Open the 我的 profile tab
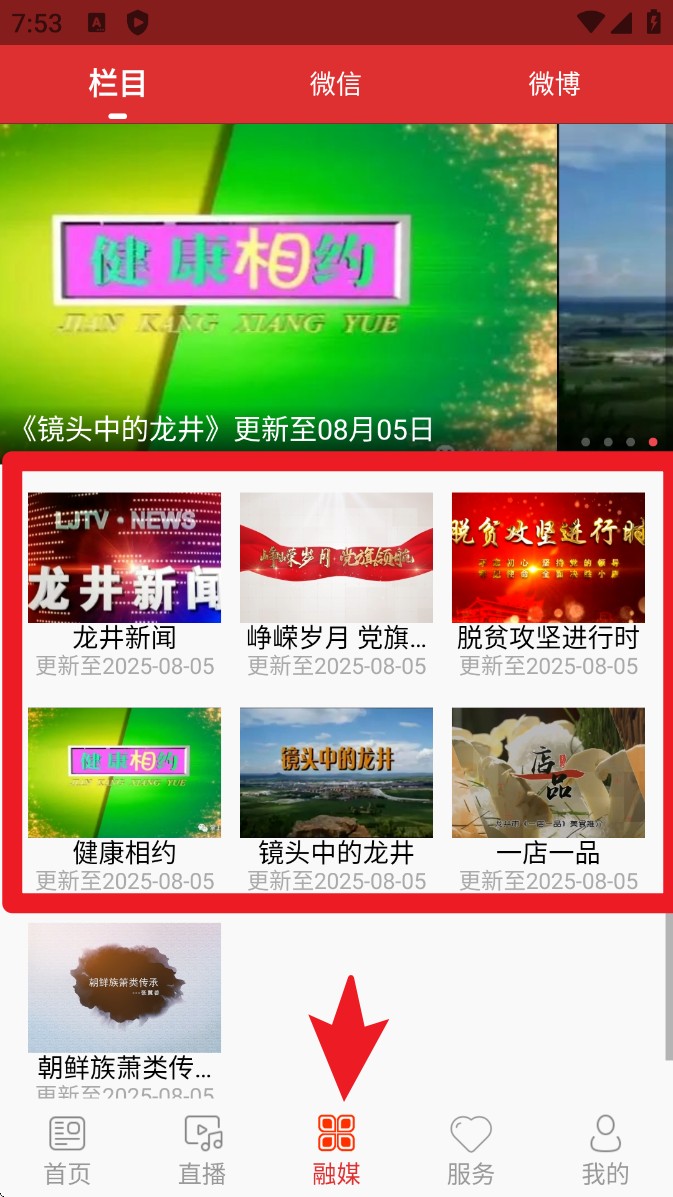The width and height of the screenshot is (673, 1197). tap(605, 1150)
